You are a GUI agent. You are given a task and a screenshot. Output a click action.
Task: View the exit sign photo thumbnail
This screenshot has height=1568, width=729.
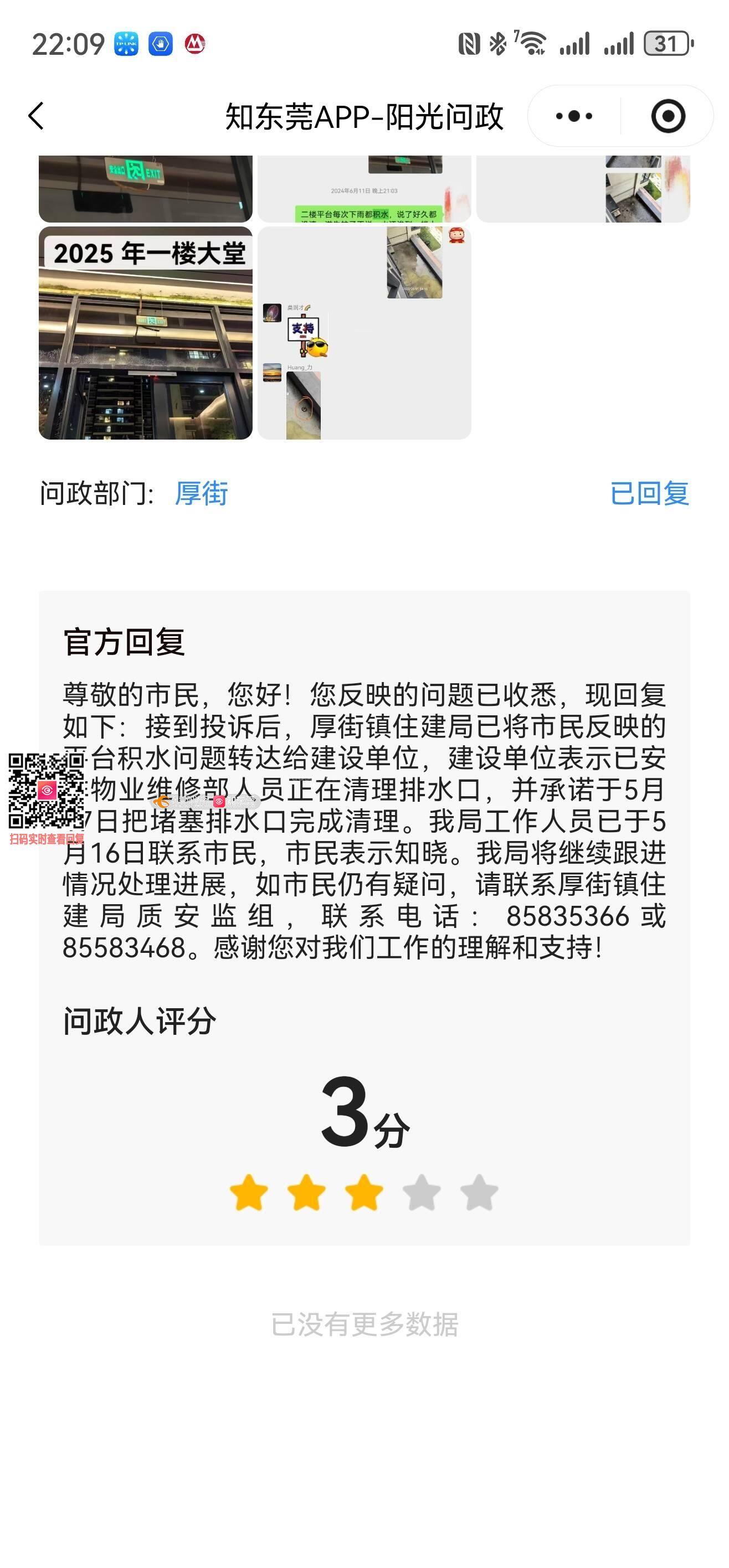[146, 188]
